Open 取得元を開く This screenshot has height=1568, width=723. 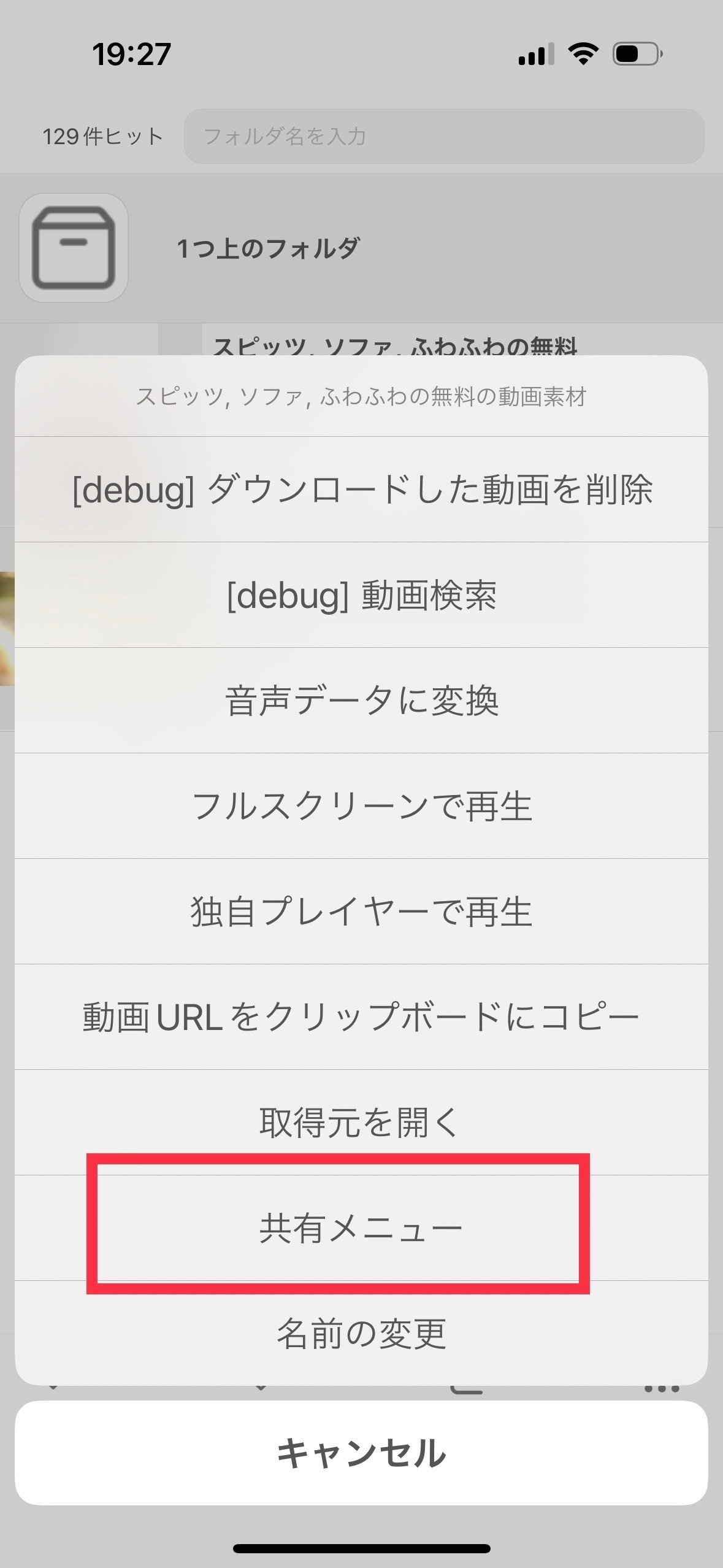coord(361,1123)
